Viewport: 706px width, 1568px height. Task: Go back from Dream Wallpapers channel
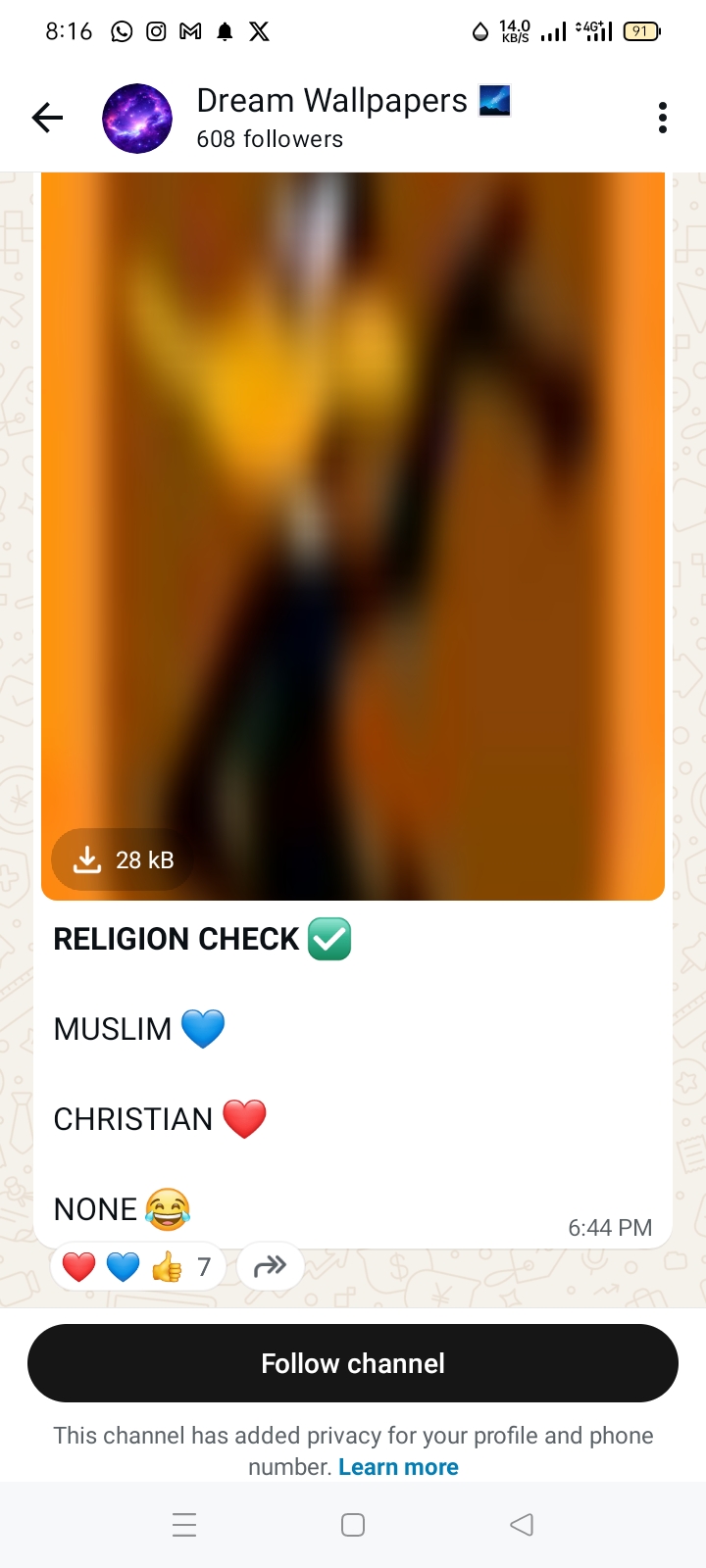[47, 119]
